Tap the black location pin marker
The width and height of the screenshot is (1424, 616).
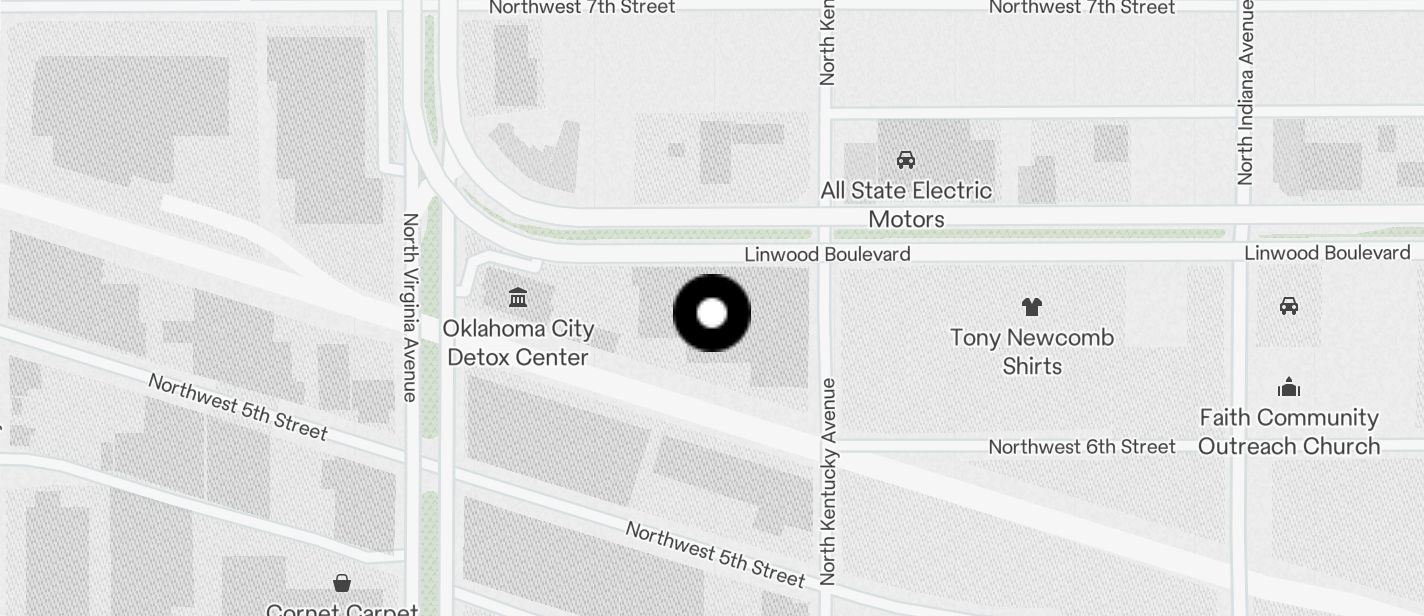tap(712, 313)
